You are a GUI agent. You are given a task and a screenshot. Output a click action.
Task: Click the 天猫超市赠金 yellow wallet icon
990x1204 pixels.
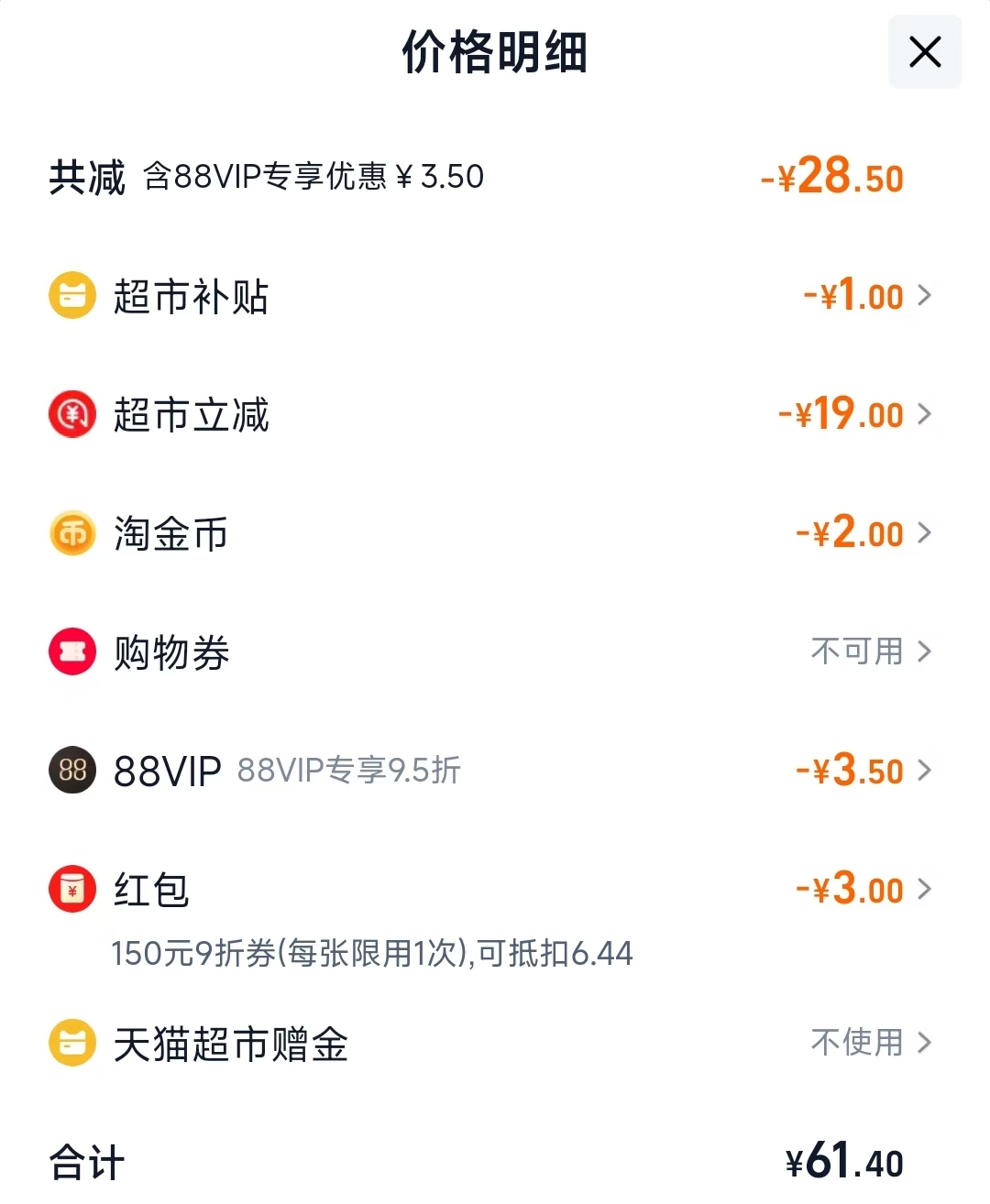tap(72, 1042)
